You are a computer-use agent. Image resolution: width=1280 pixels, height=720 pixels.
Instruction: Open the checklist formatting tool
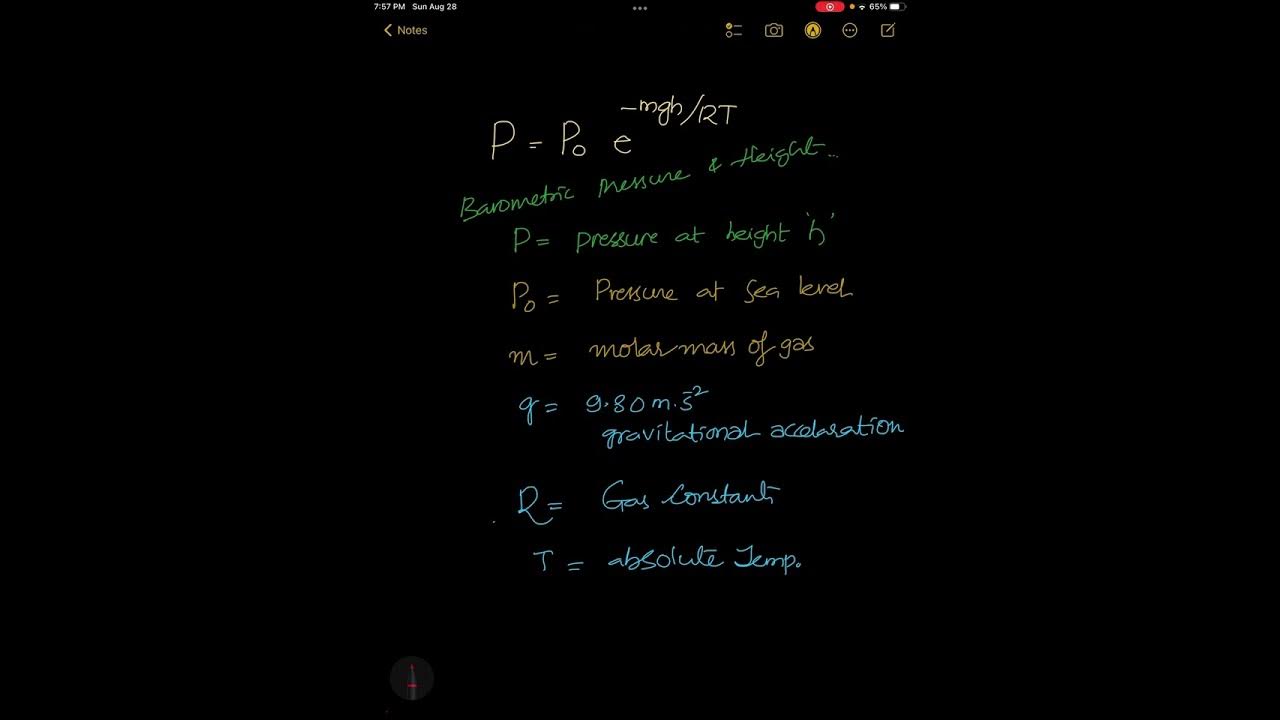point(734,31)
